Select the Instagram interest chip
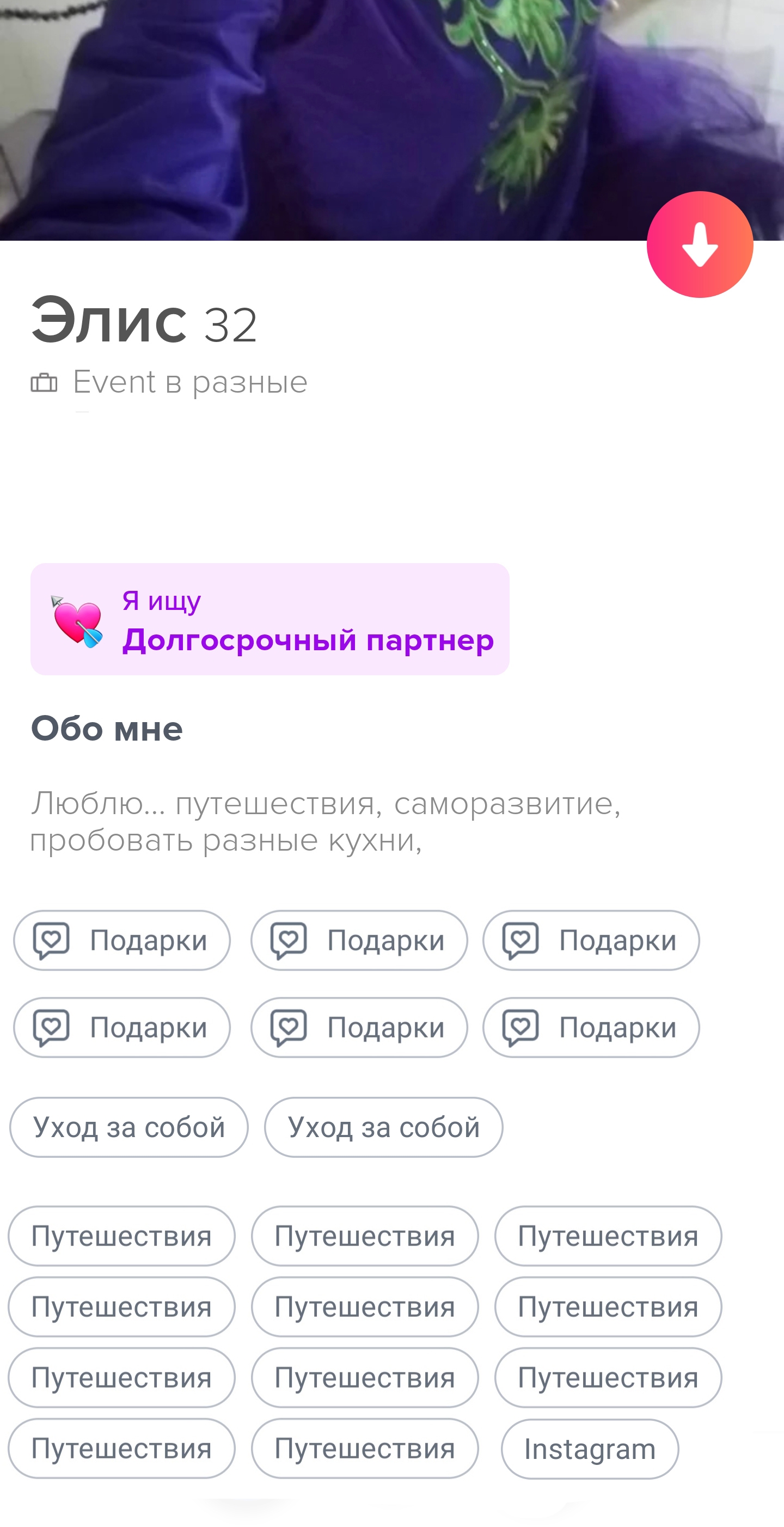The image size is (784, 1527). tap(590, 1448)
